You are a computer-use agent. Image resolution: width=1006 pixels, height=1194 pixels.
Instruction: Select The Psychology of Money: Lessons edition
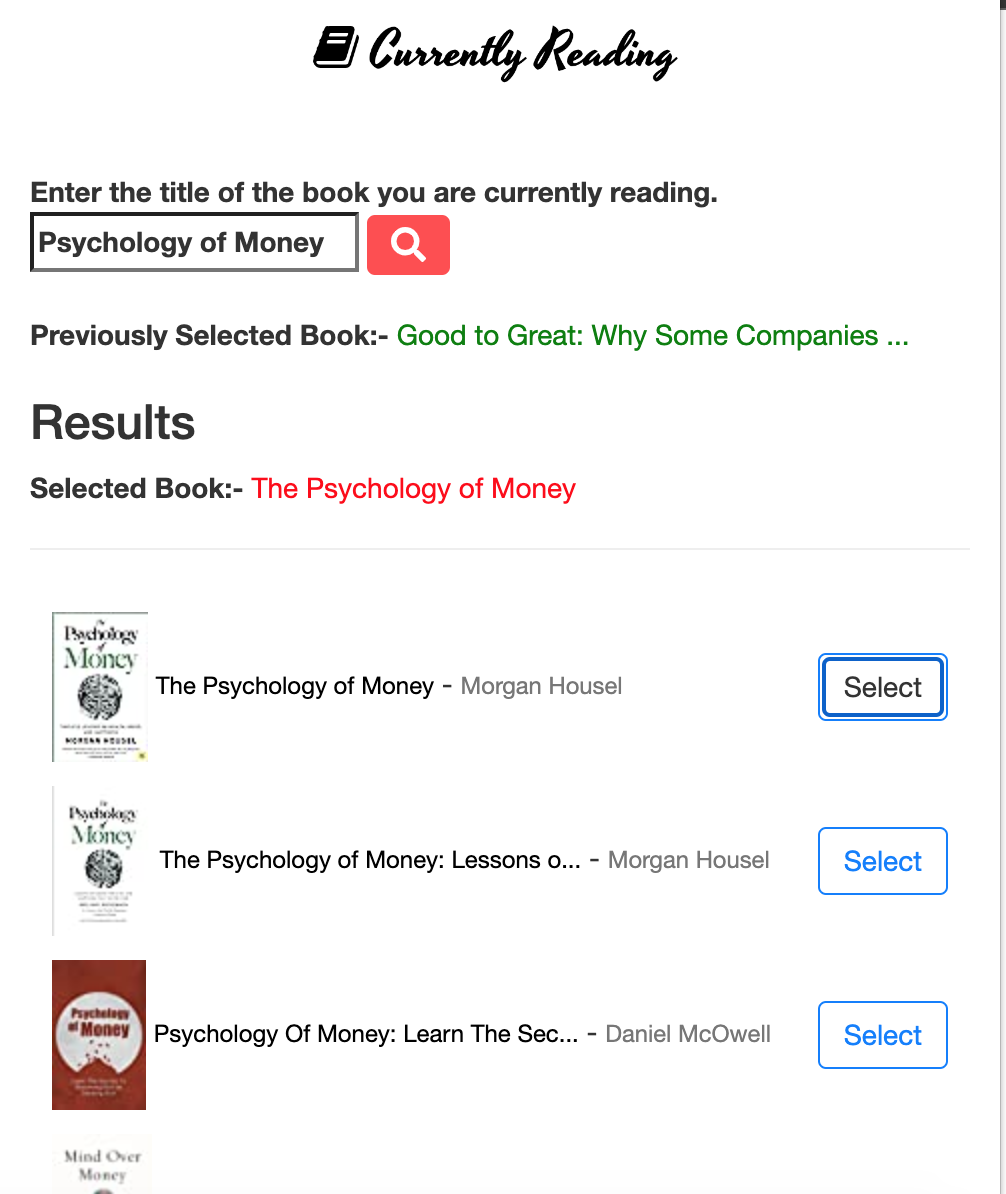[x=882, y=861]
